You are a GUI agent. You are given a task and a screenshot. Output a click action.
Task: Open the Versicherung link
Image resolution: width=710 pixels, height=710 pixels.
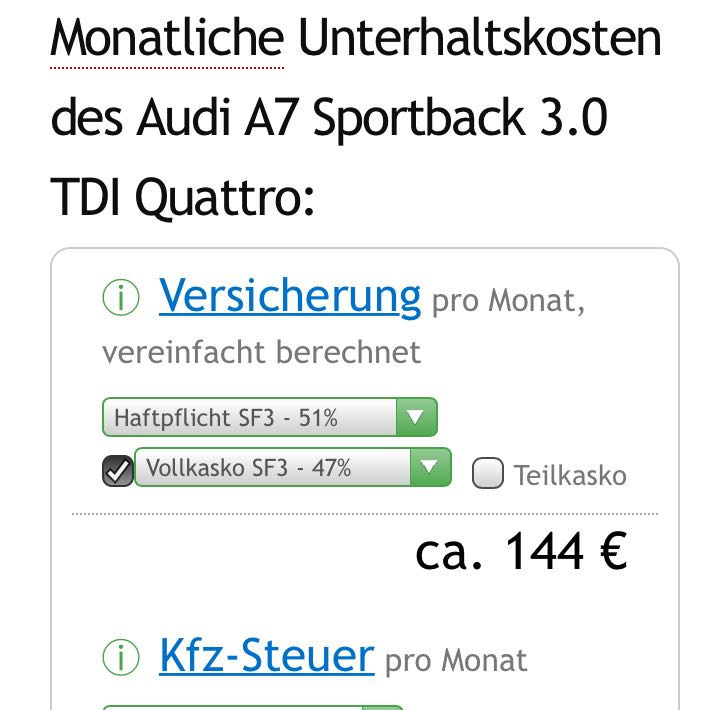tap(289, 296)
